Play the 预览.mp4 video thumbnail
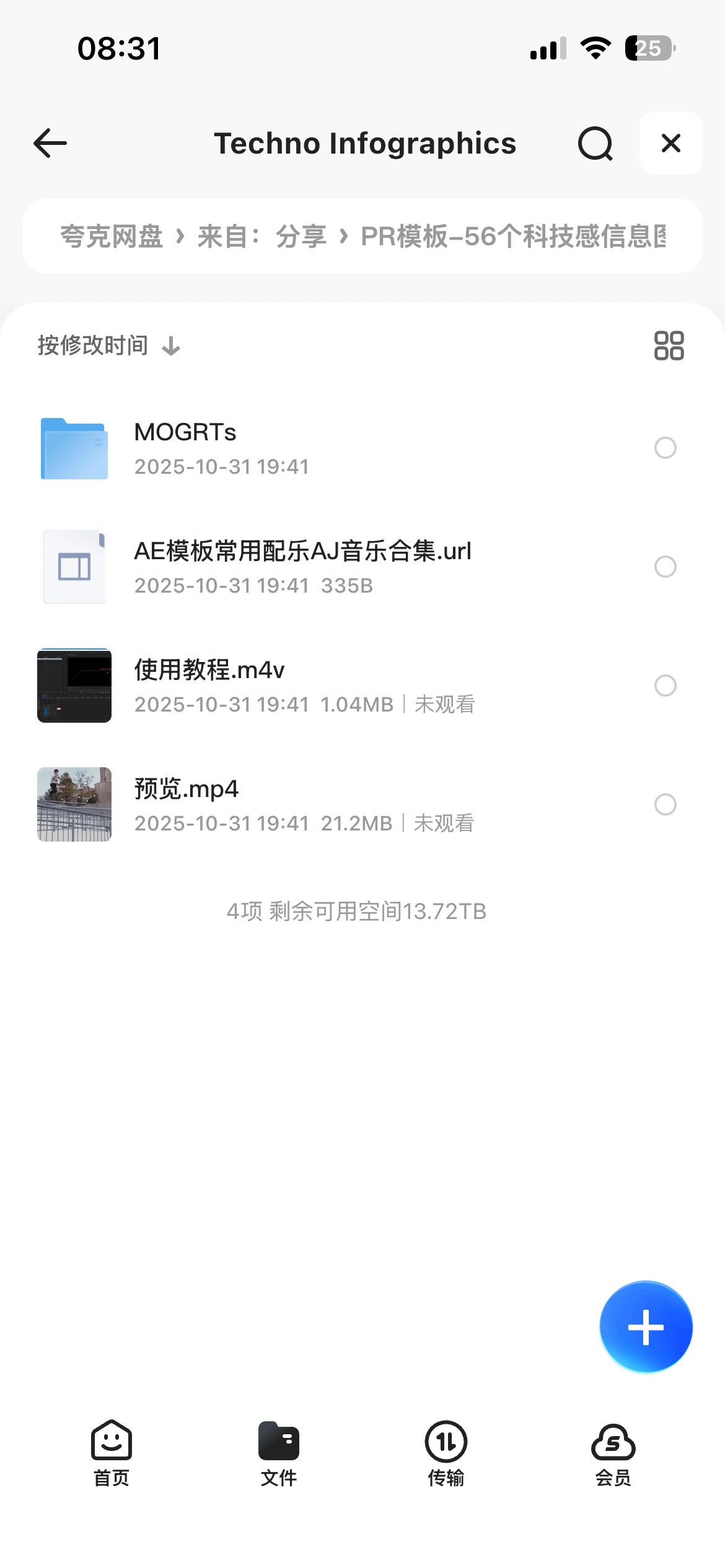The image size is (725, 1568). [x=74, y=804]
